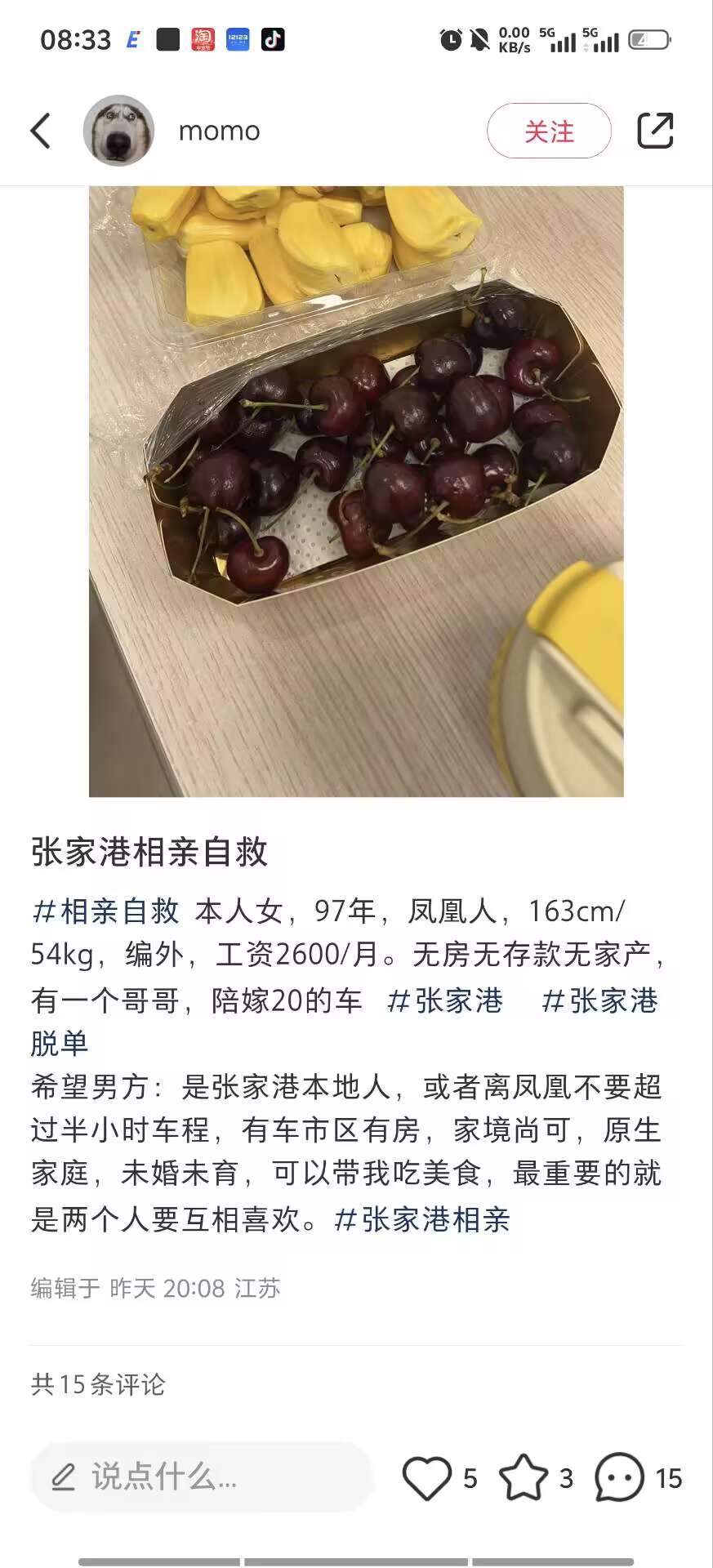Open the #张家港相亲 hashtag
This screenshot has height=1568, width=713.
422,1219
